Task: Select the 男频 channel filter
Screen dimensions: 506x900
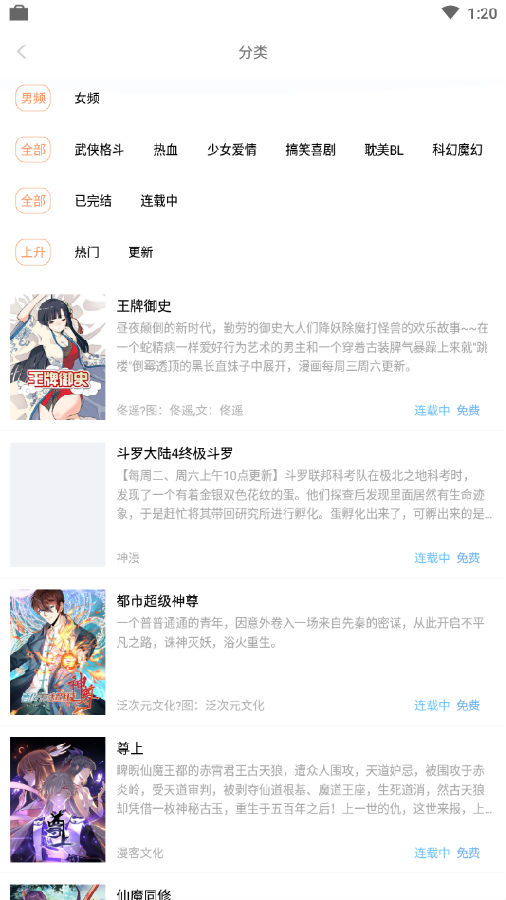Action: coord(33,98)
